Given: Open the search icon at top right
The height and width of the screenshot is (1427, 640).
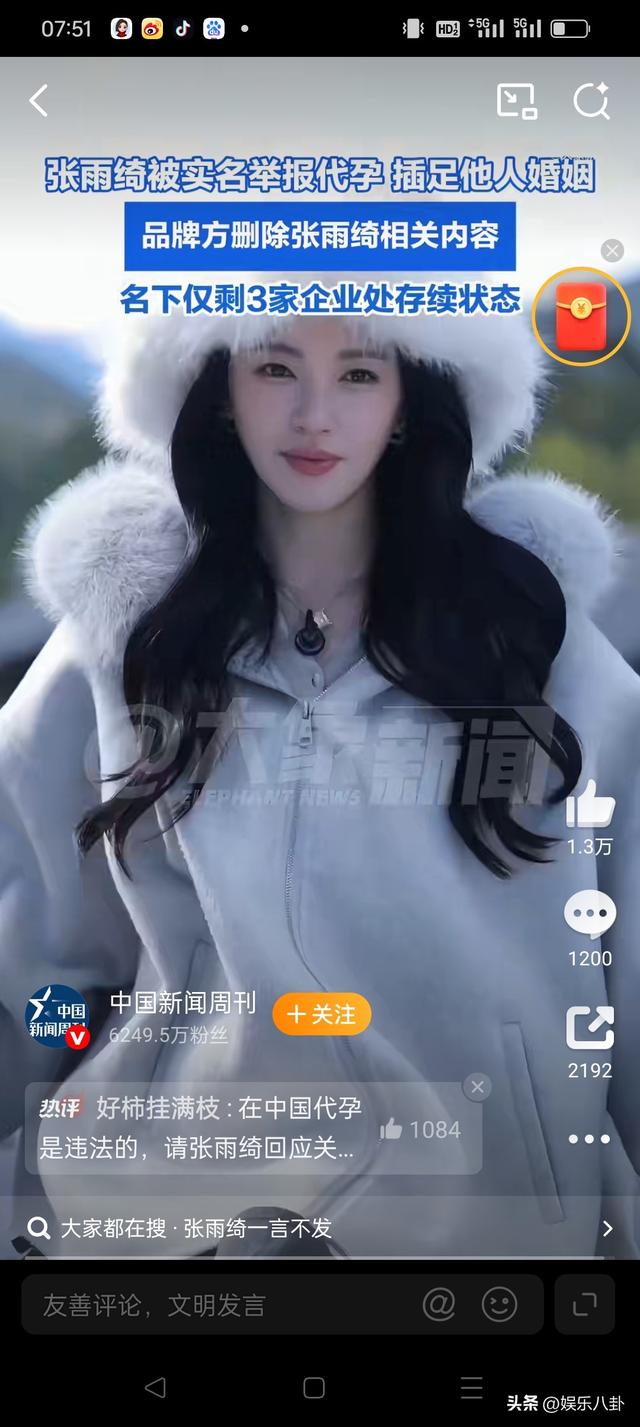Looking at the screenshot, I should click(x=590, y=100).
